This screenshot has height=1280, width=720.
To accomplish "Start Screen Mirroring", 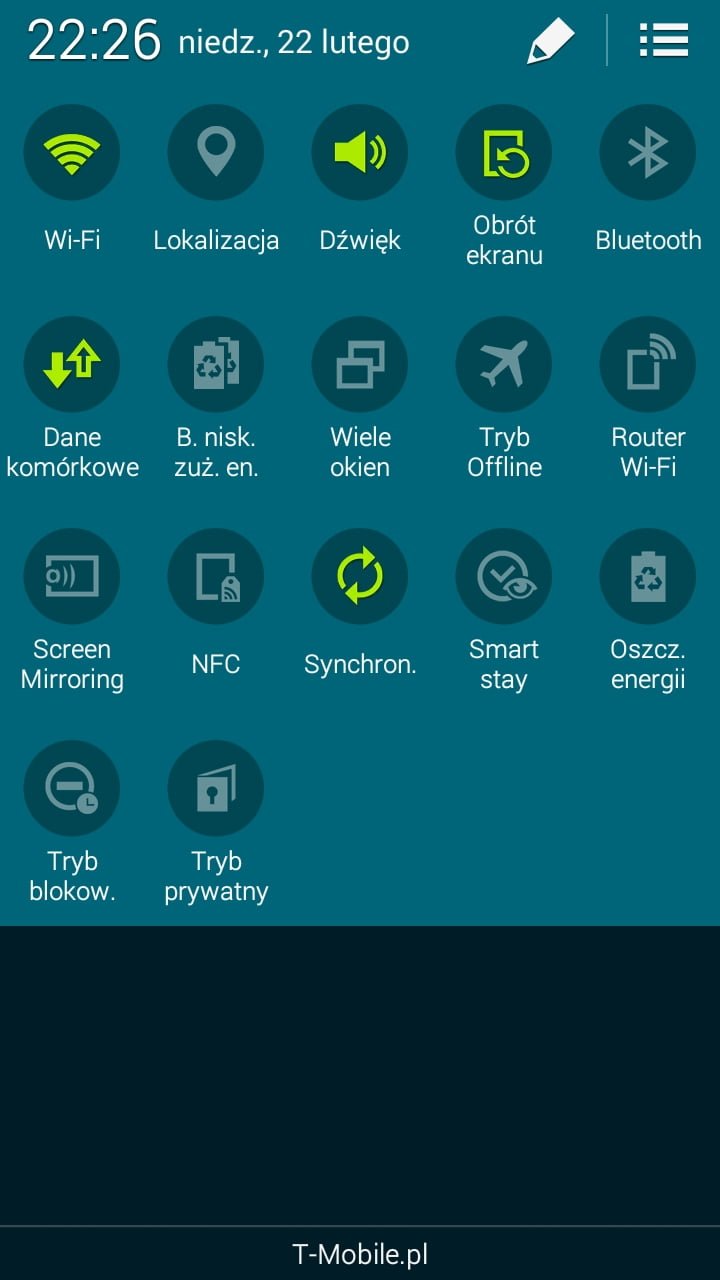I will [x=72, y=577].
